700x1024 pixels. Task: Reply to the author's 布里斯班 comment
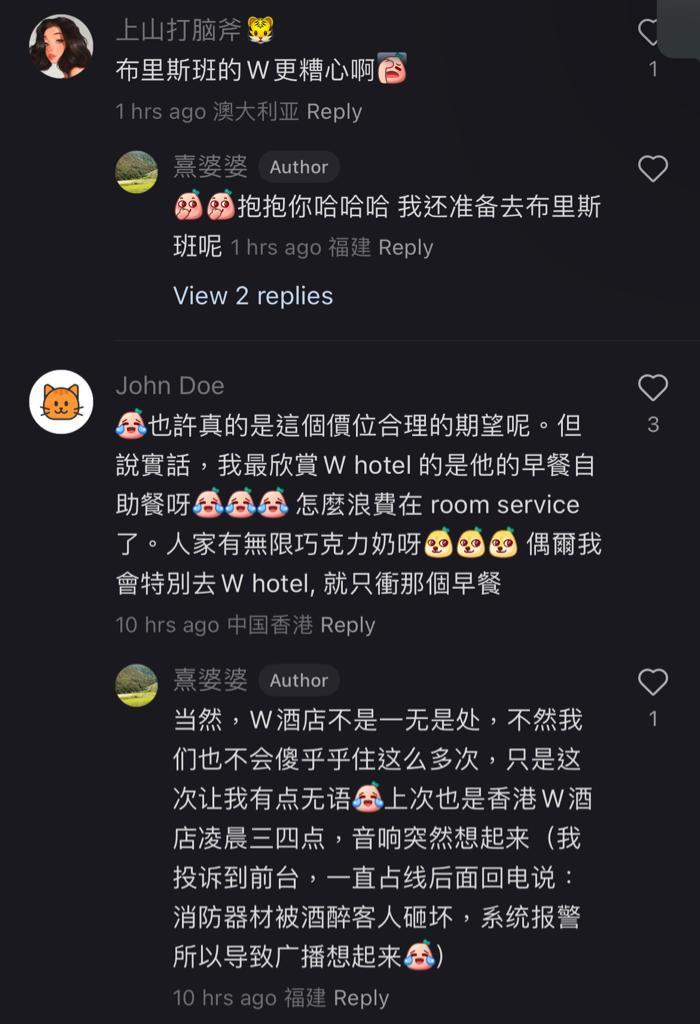click(x=405, y=248)
